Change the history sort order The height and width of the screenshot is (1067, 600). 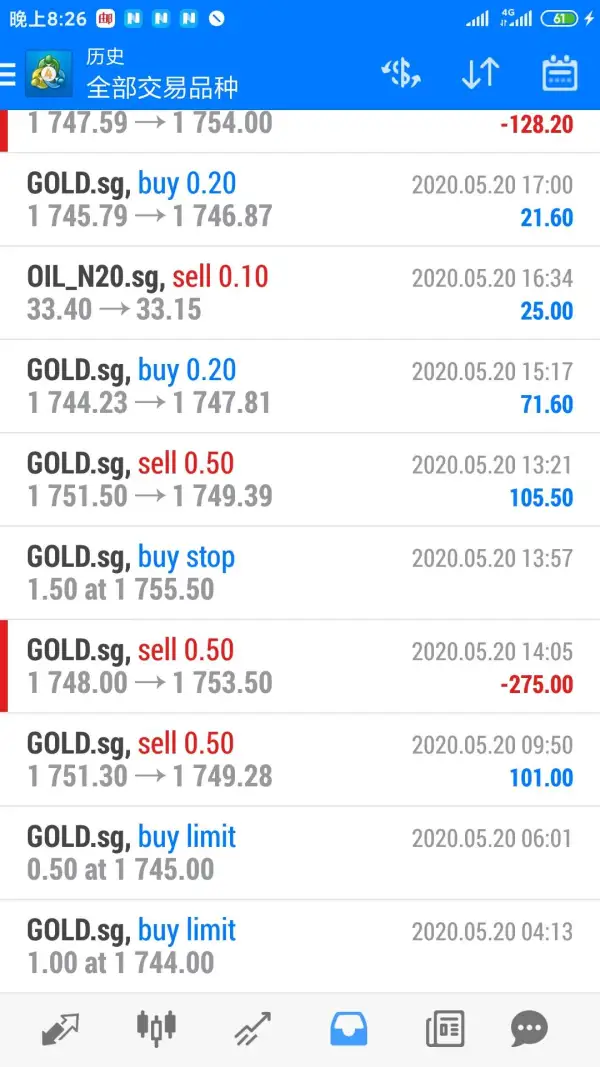click(x=480, y=74)
